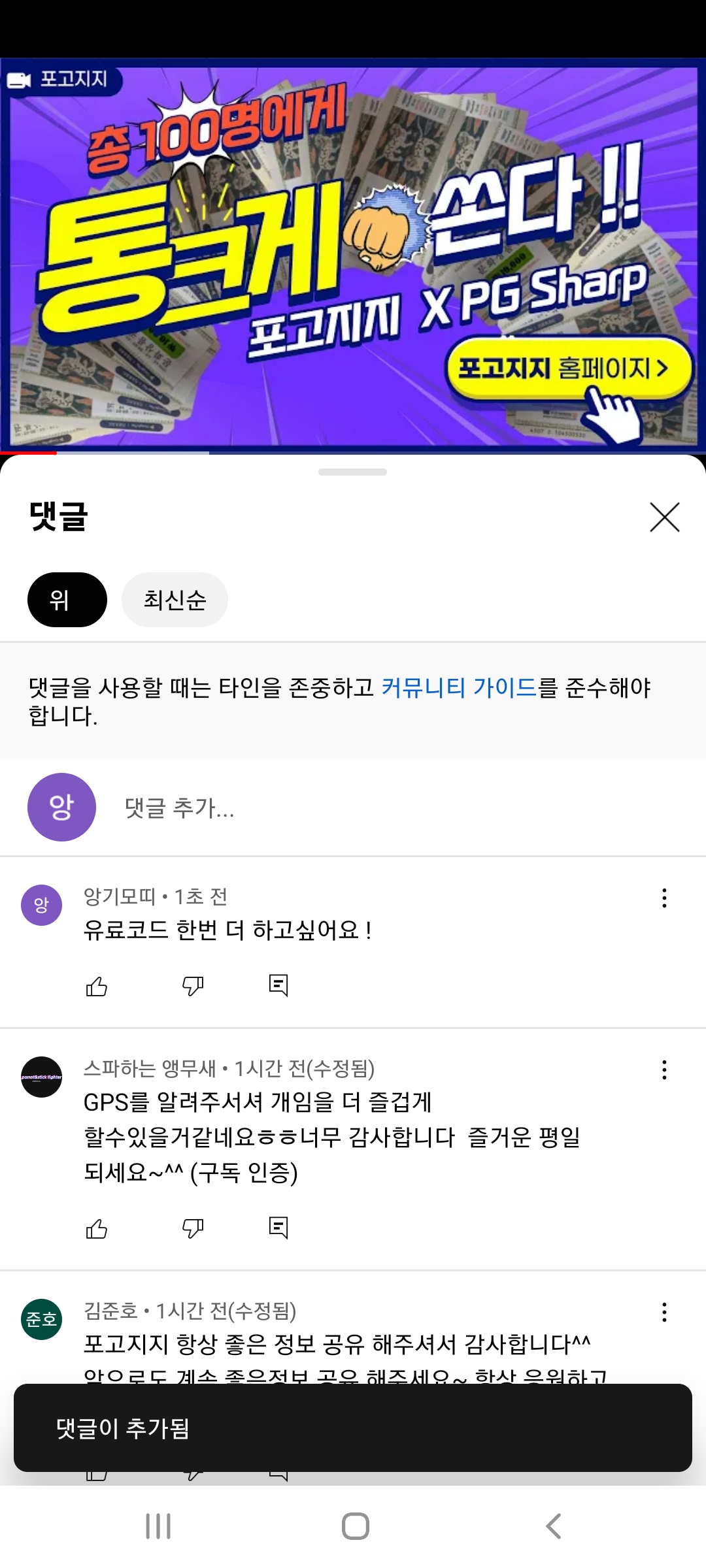Reply to 앙기모띠's comment
706x1568 pixels.
coord(278,985)
